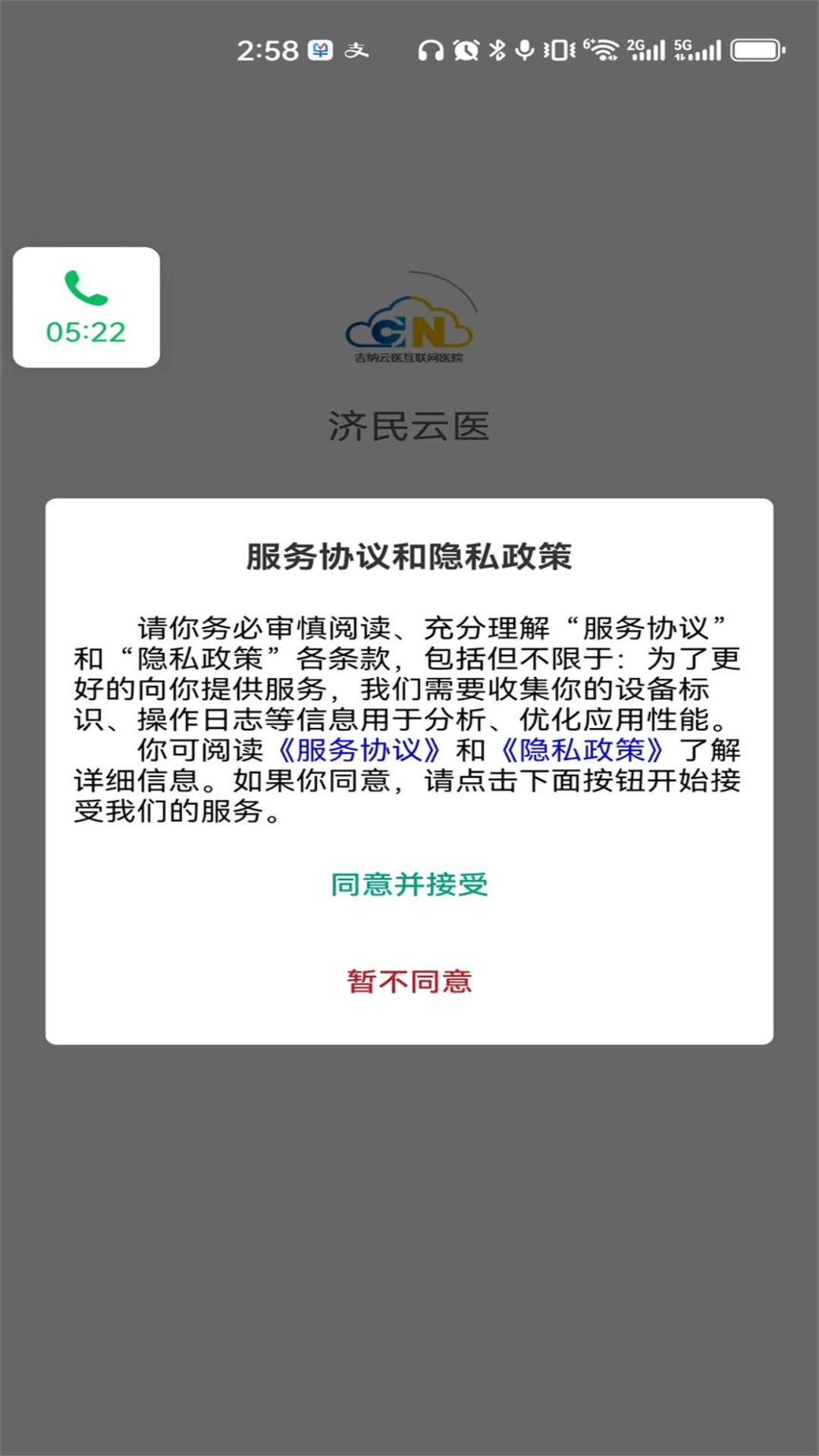Tap 同意并接受 to accept the agreement
Screen dimensions: 819x1456
click(409, 884)
